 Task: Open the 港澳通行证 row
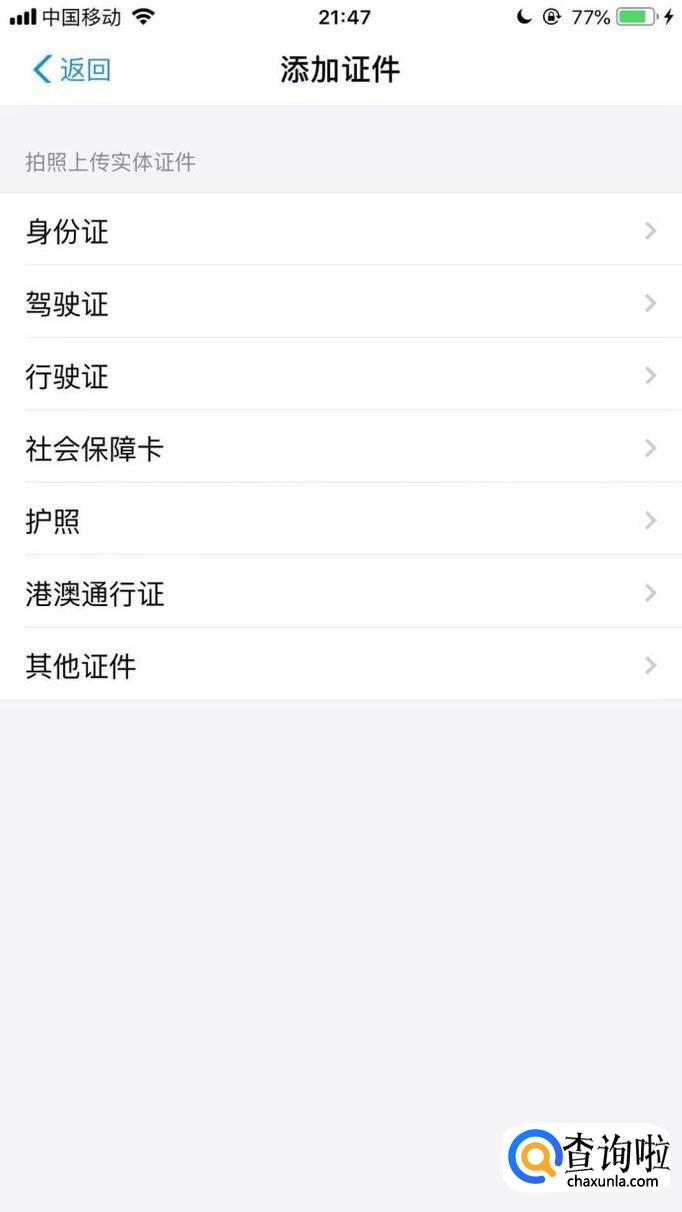coord(340,594)
